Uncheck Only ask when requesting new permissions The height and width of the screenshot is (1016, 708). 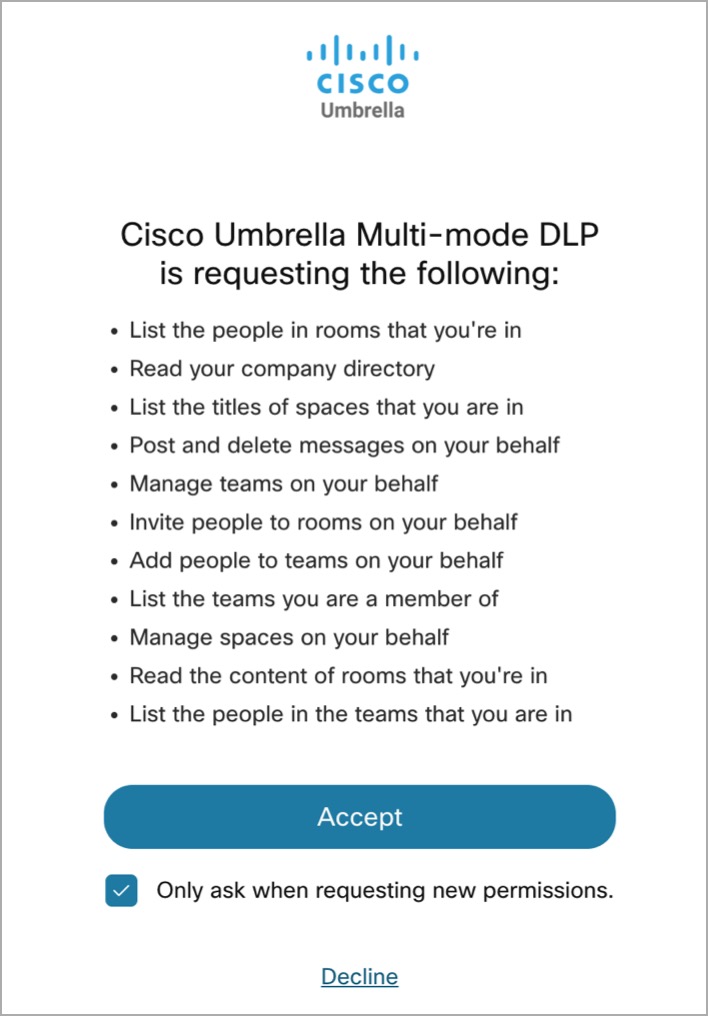point(121,890)
